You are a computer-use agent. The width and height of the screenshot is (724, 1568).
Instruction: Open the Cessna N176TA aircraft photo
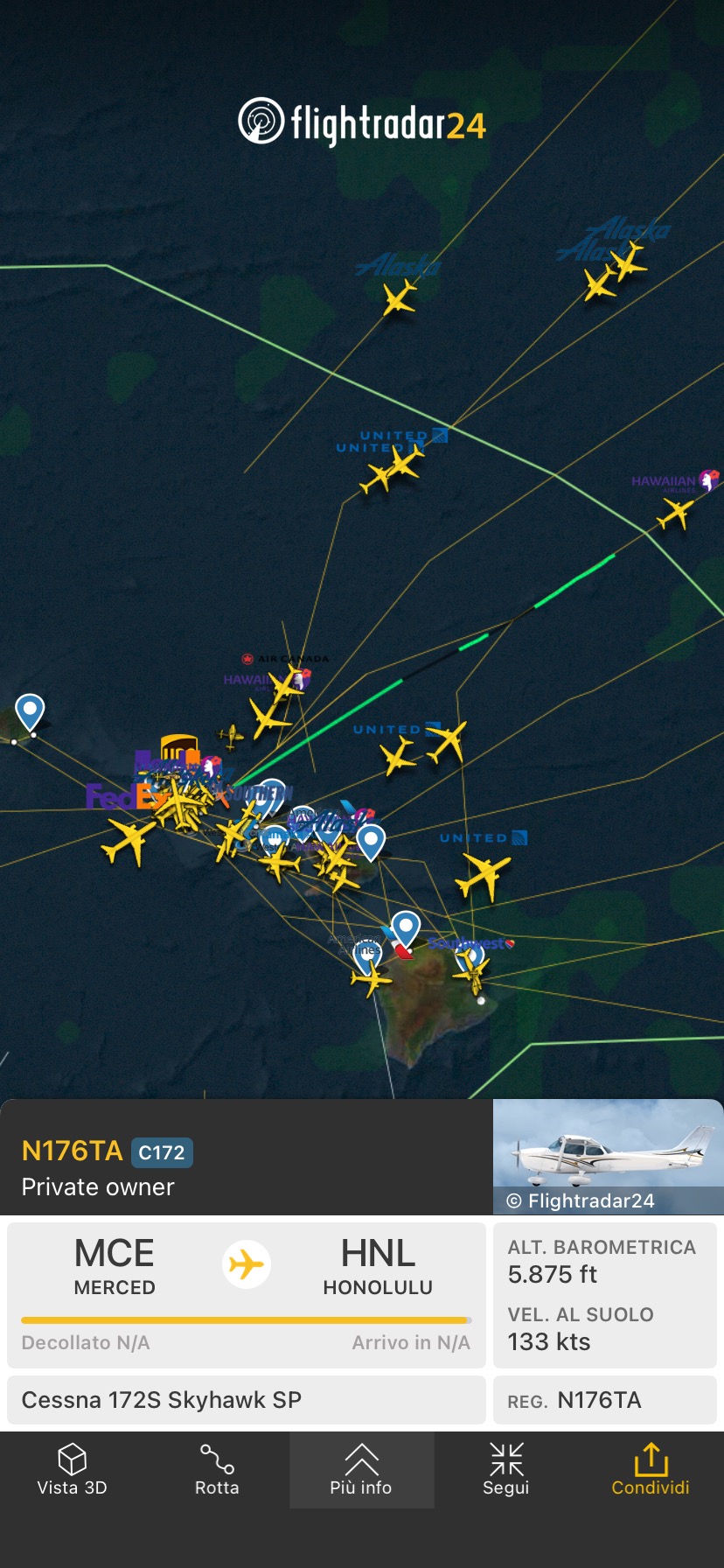[608, 1156]
